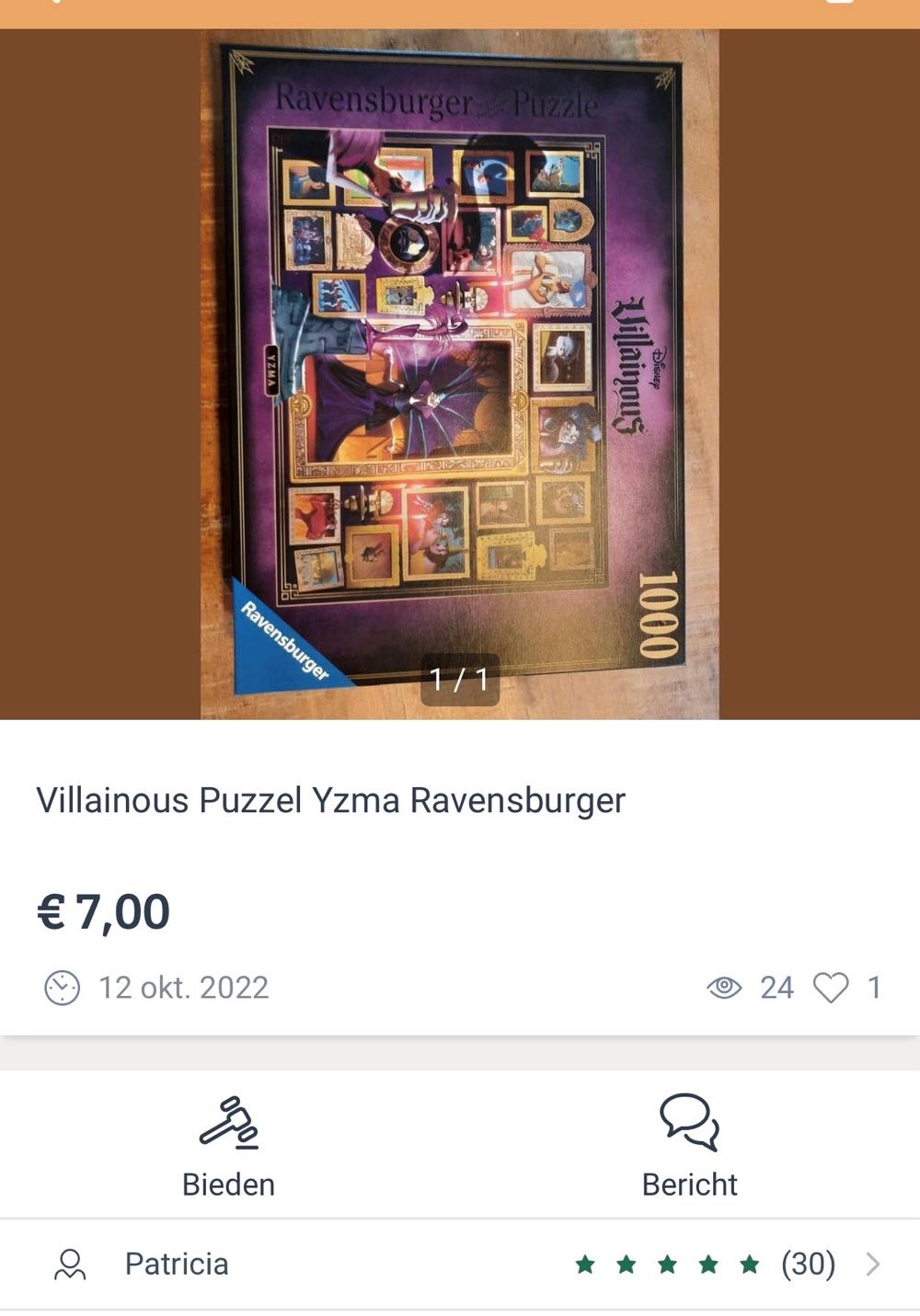Screen dimensions: 920x1316
Task: Click the price '€ 7,00' text
Action: click(102, 913)
